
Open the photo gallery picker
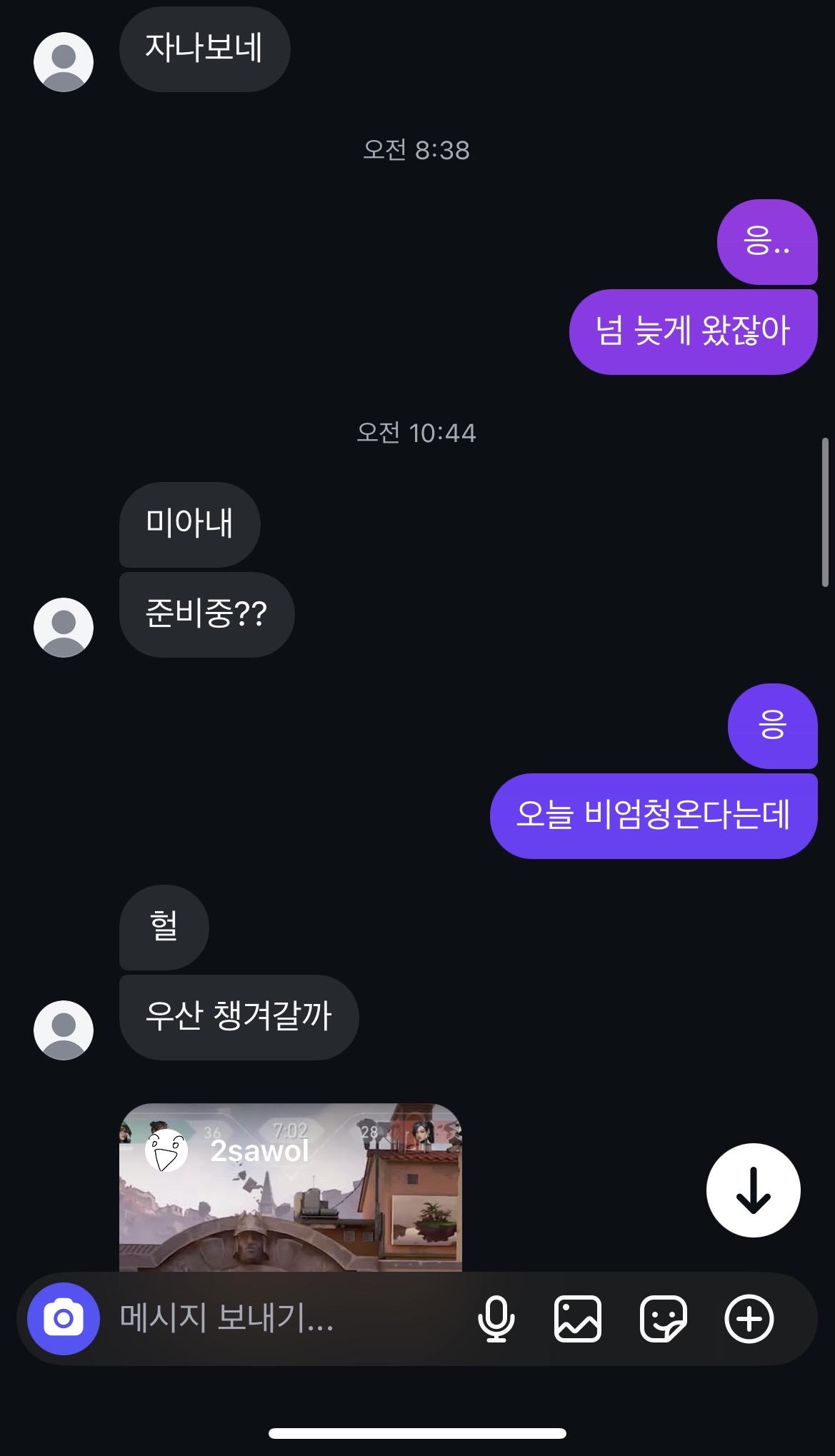point(577,1318)
